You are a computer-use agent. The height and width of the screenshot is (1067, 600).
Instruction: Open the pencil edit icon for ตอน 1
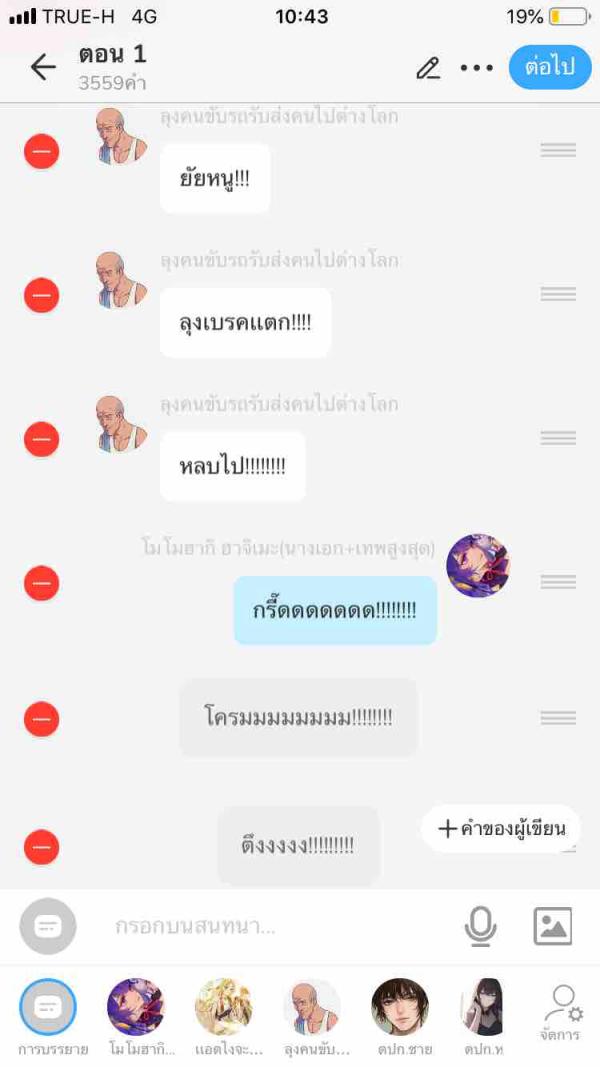coord(428,68)
